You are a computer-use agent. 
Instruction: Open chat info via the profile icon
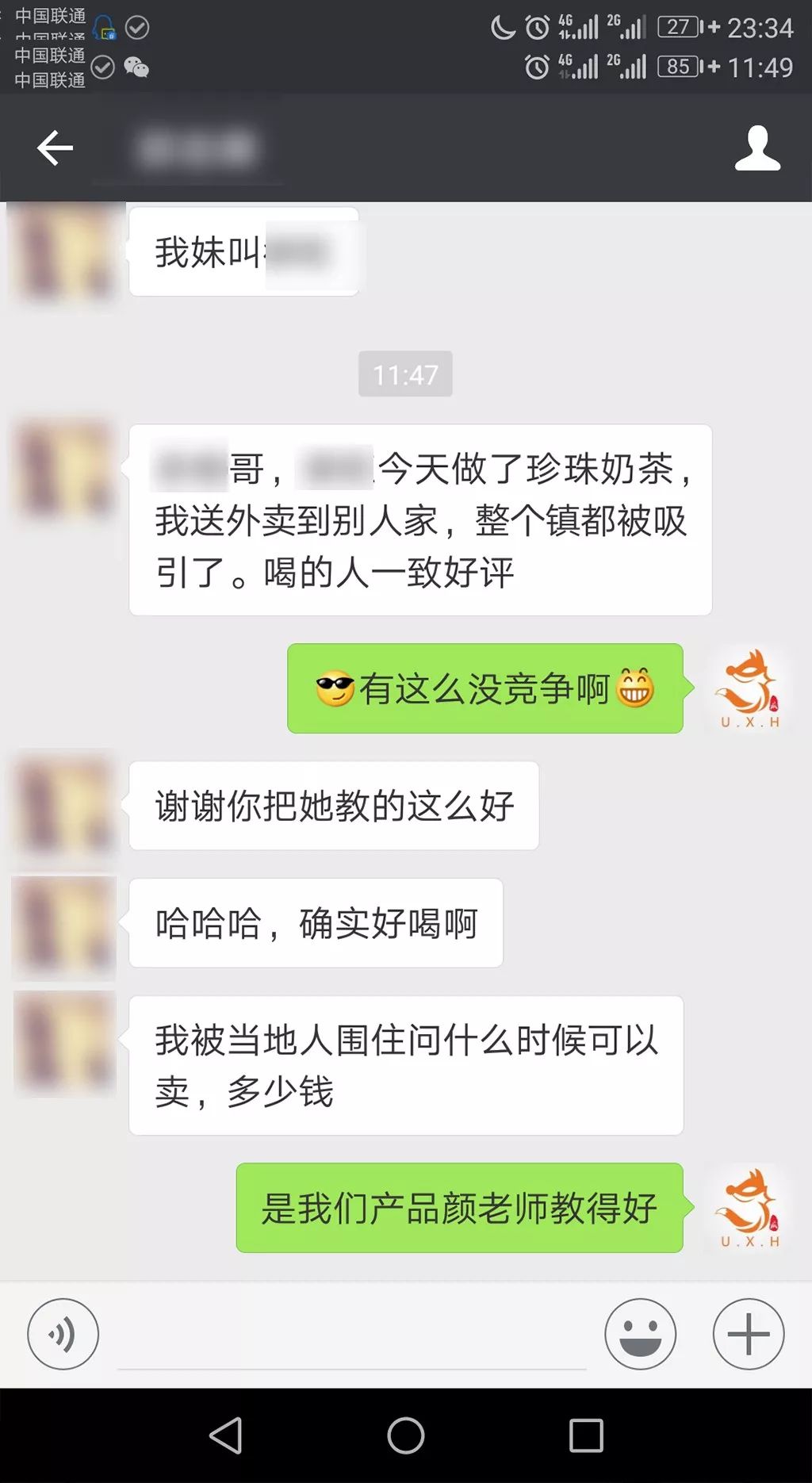click(757, 148)
